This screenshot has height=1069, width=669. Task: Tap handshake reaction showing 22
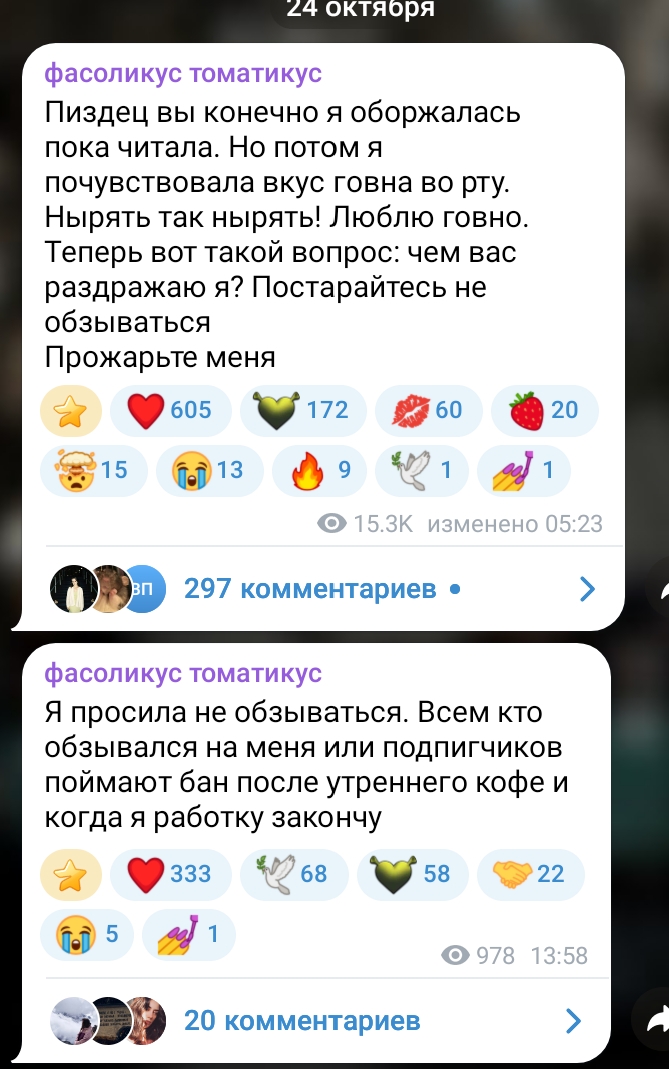pyautogui.click(x=531, y=874)
